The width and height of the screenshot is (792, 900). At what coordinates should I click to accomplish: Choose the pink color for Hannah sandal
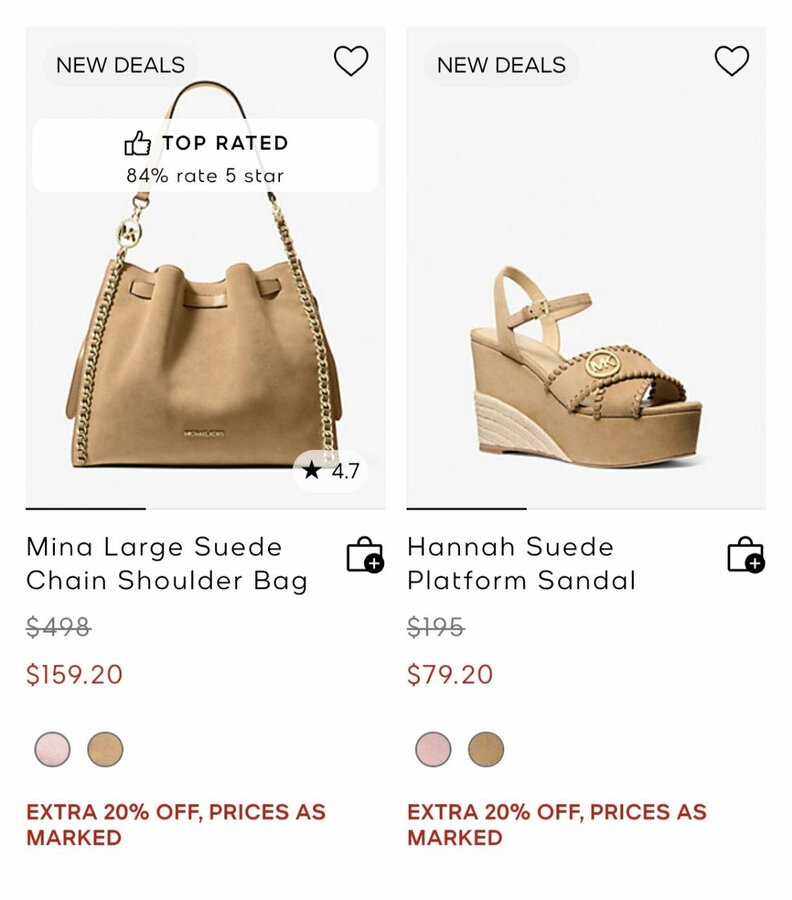click(434, 749)
